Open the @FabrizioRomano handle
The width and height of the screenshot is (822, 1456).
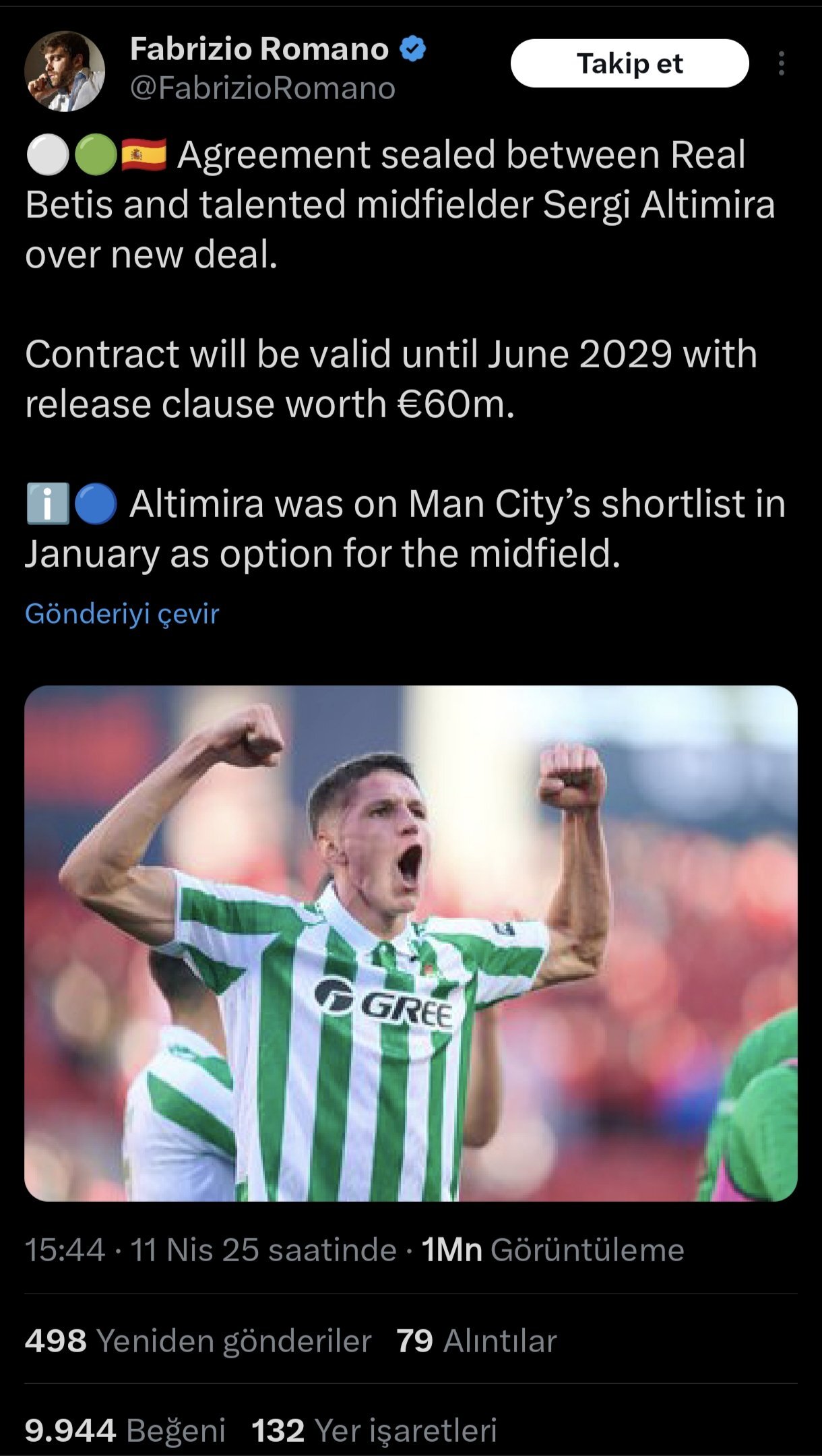(262, 89)
